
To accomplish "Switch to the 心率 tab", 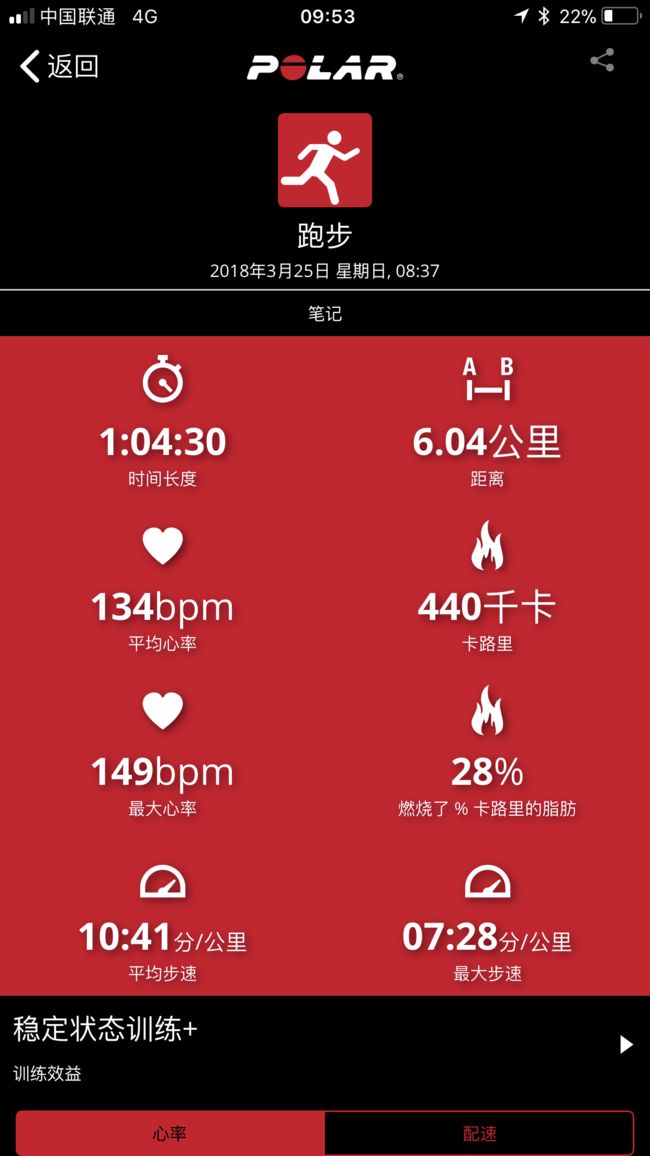I will [170, 1133].
